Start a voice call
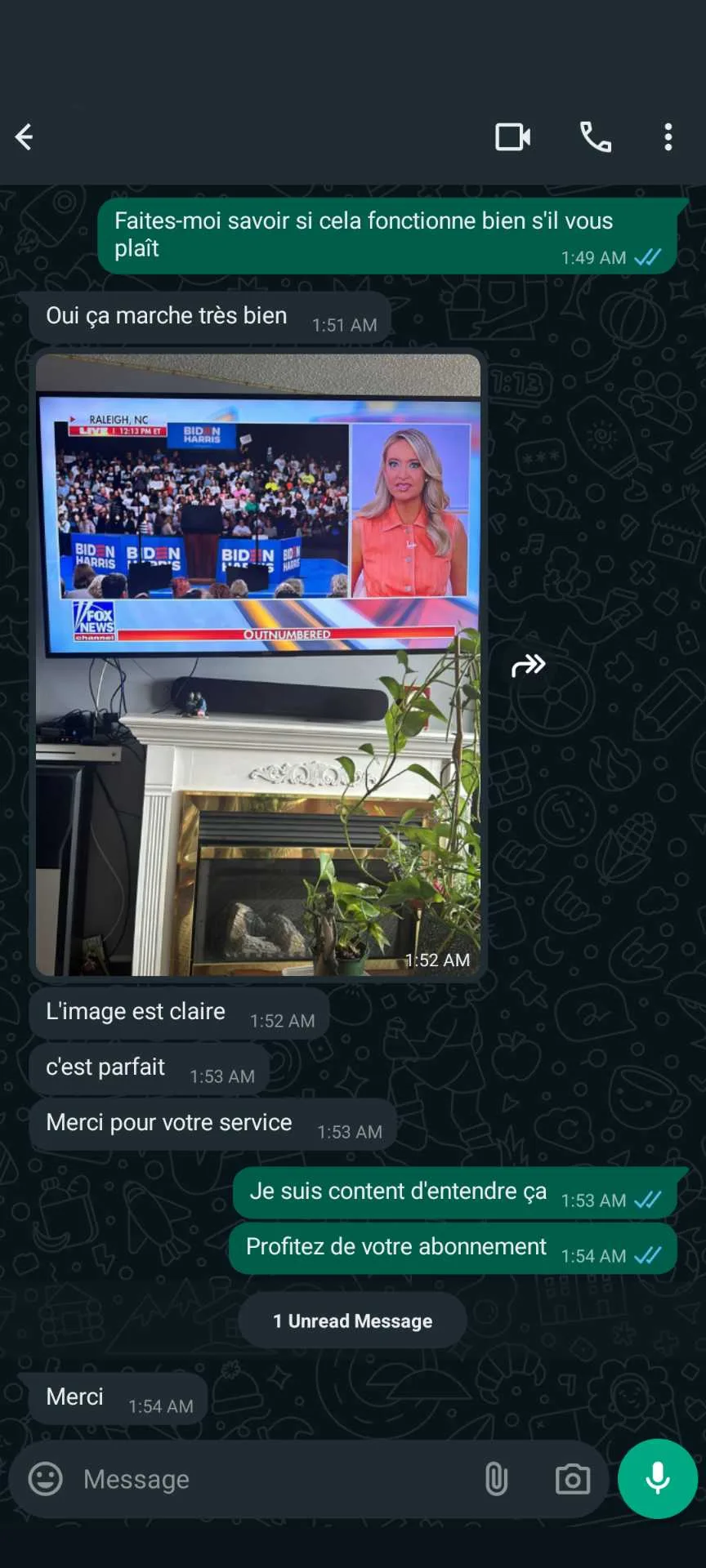 tap(596, 137)
